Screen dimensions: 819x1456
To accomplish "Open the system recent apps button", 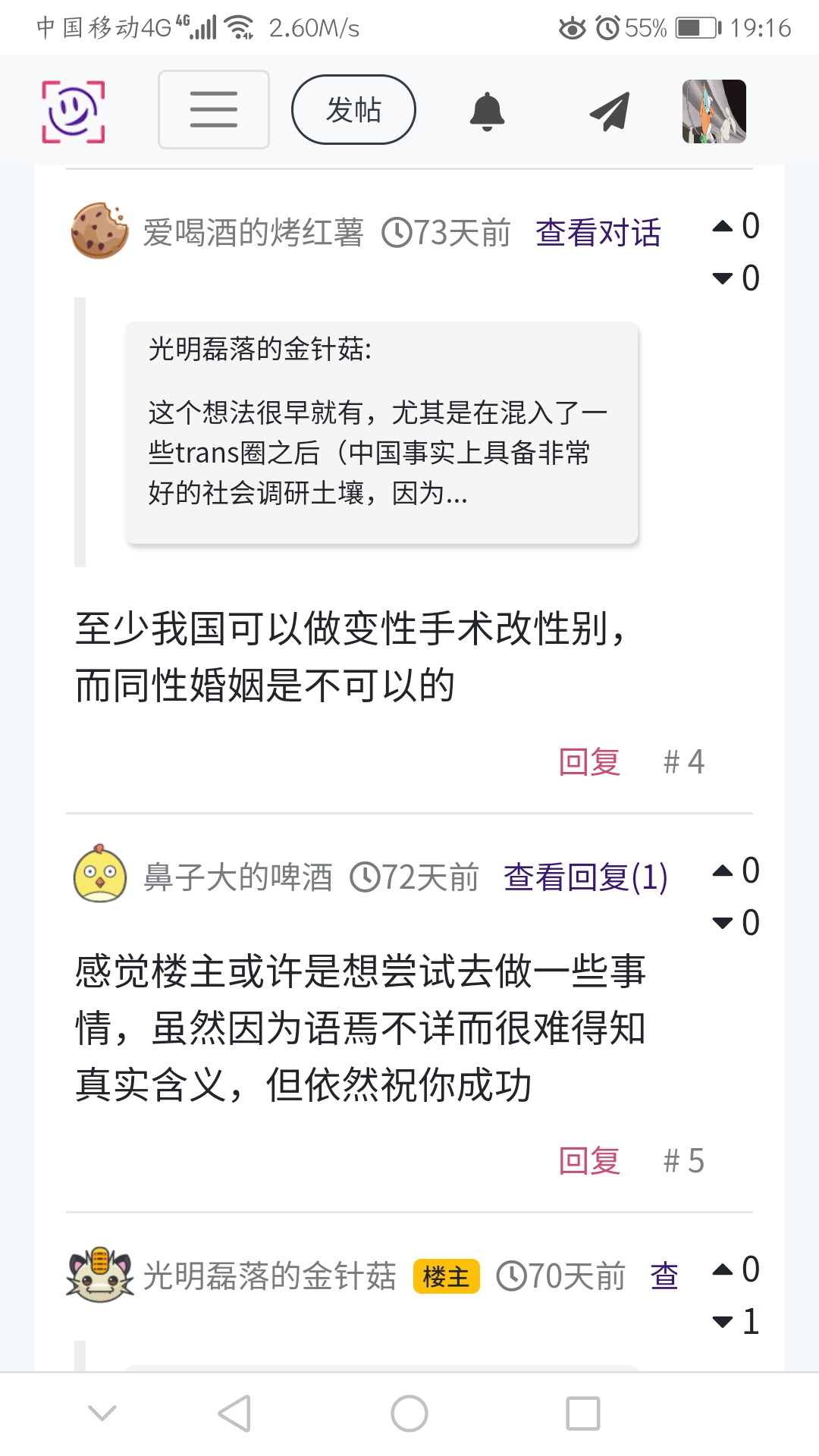I will (x=582, y=1414).
